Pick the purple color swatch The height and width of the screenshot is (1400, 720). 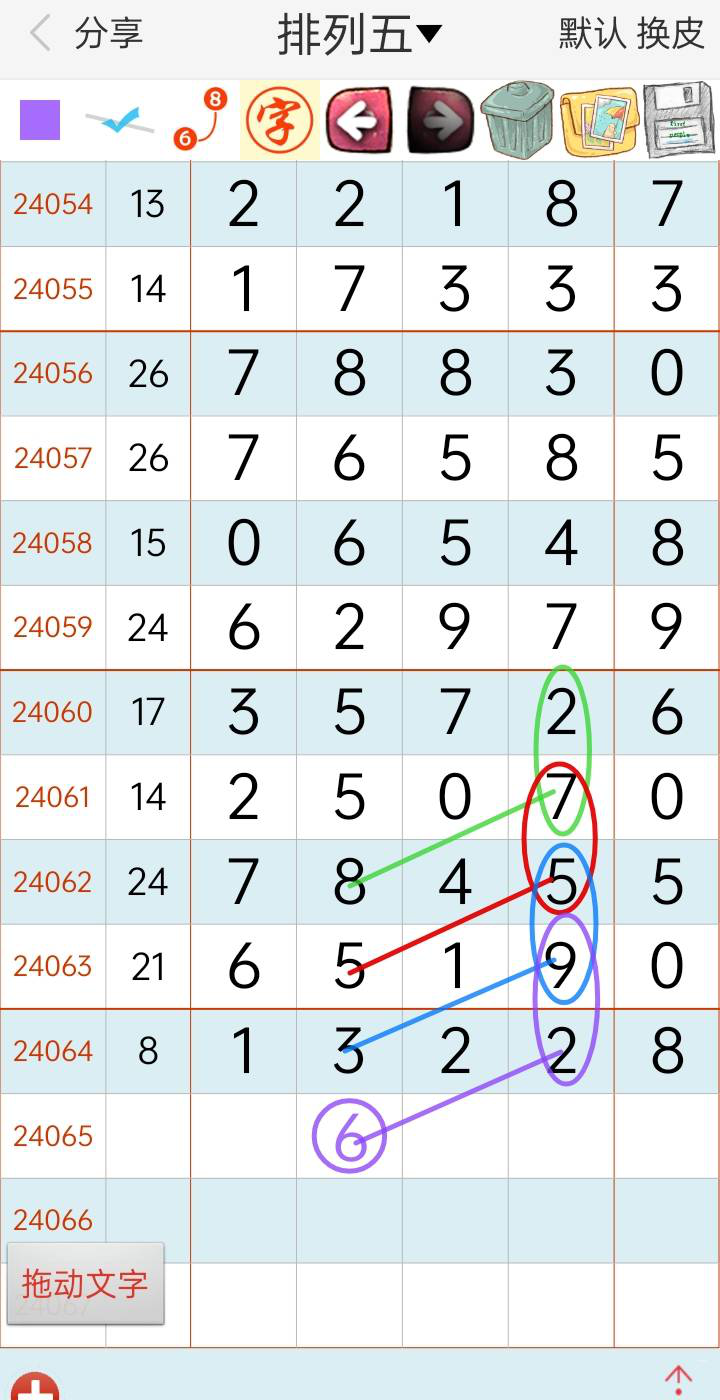[40, 120]
